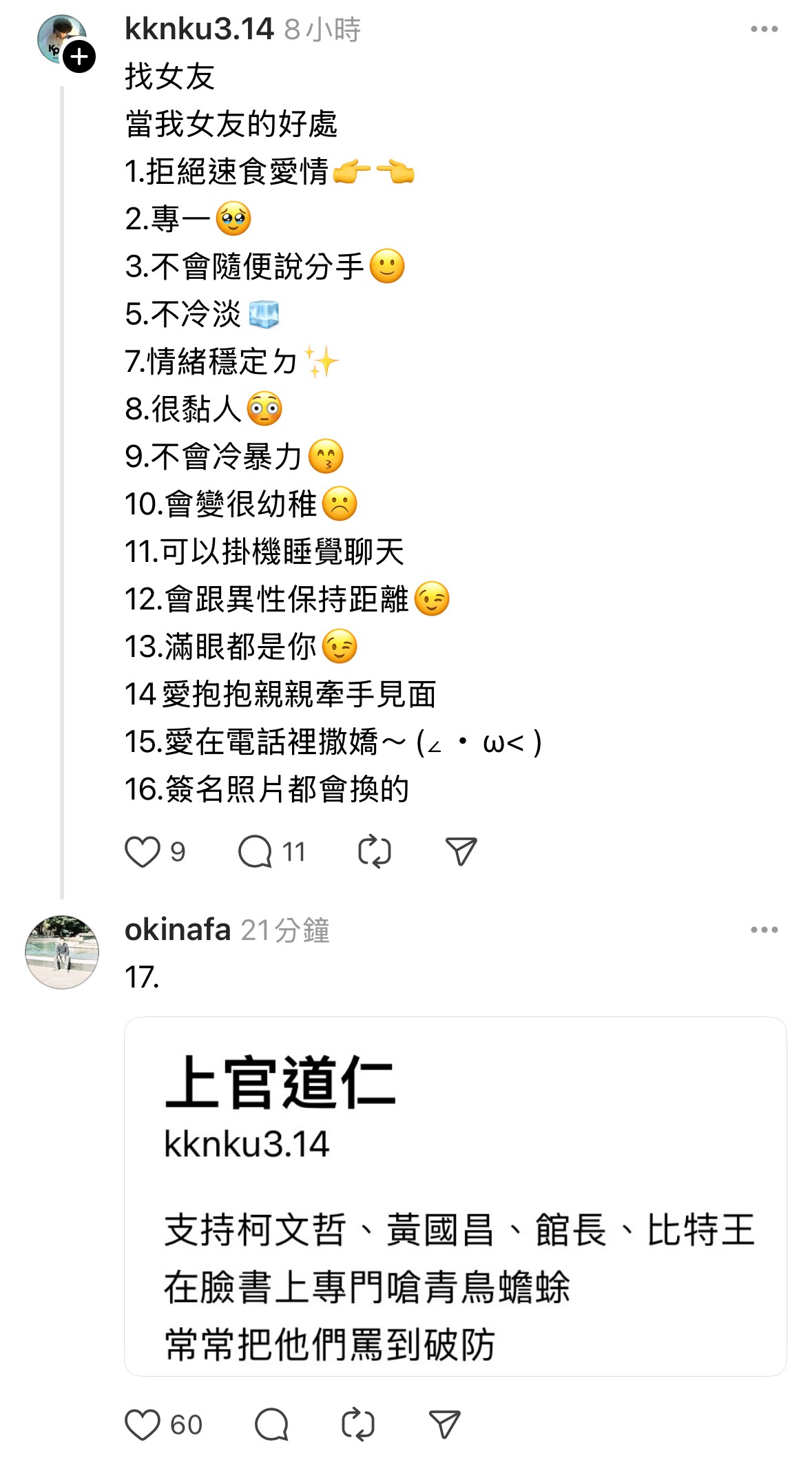Repost okinafa's reply
Image resolution: width=812 pixels, height=1460 pixels.
(x=358, y=1425)
